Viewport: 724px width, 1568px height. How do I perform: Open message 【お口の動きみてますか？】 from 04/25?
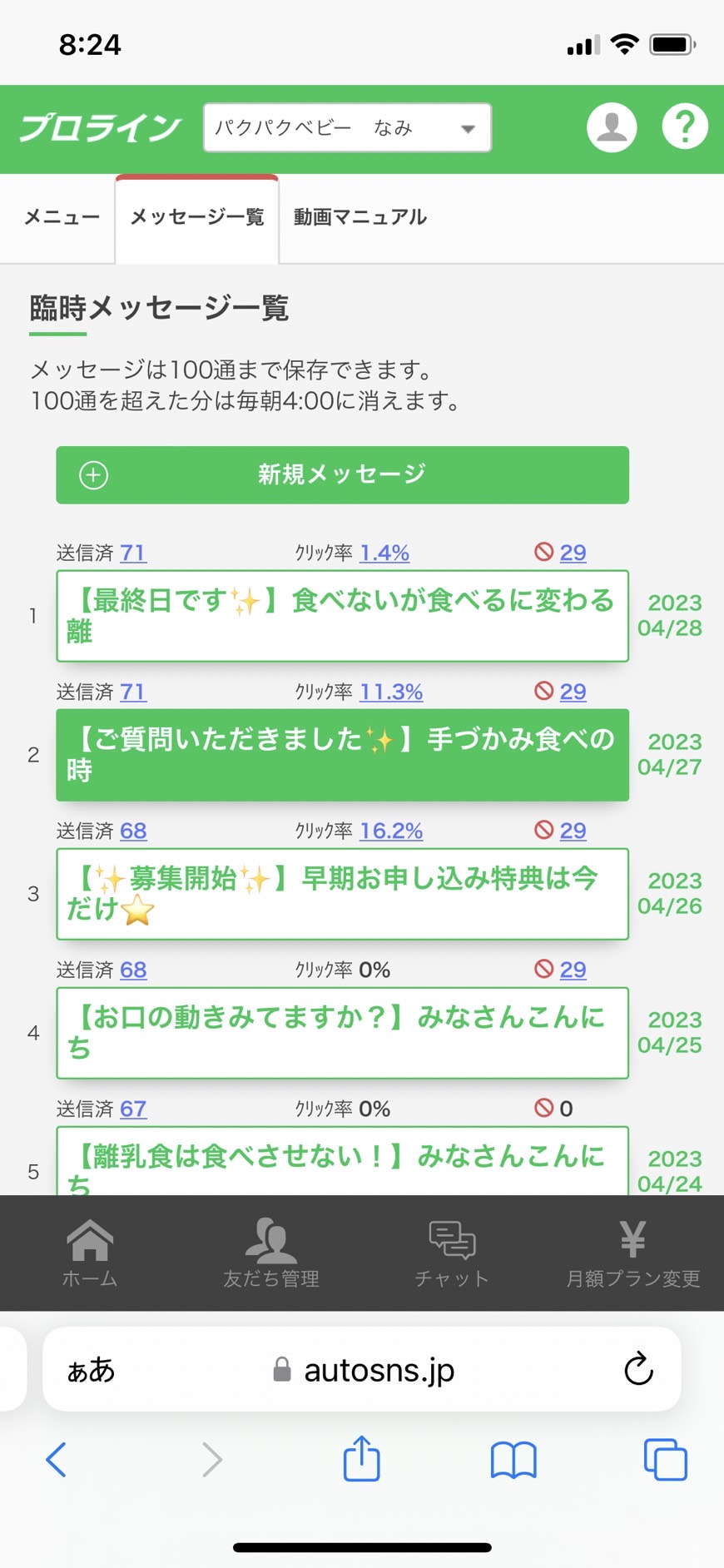pyautogui.click(x=342, y=1033)
